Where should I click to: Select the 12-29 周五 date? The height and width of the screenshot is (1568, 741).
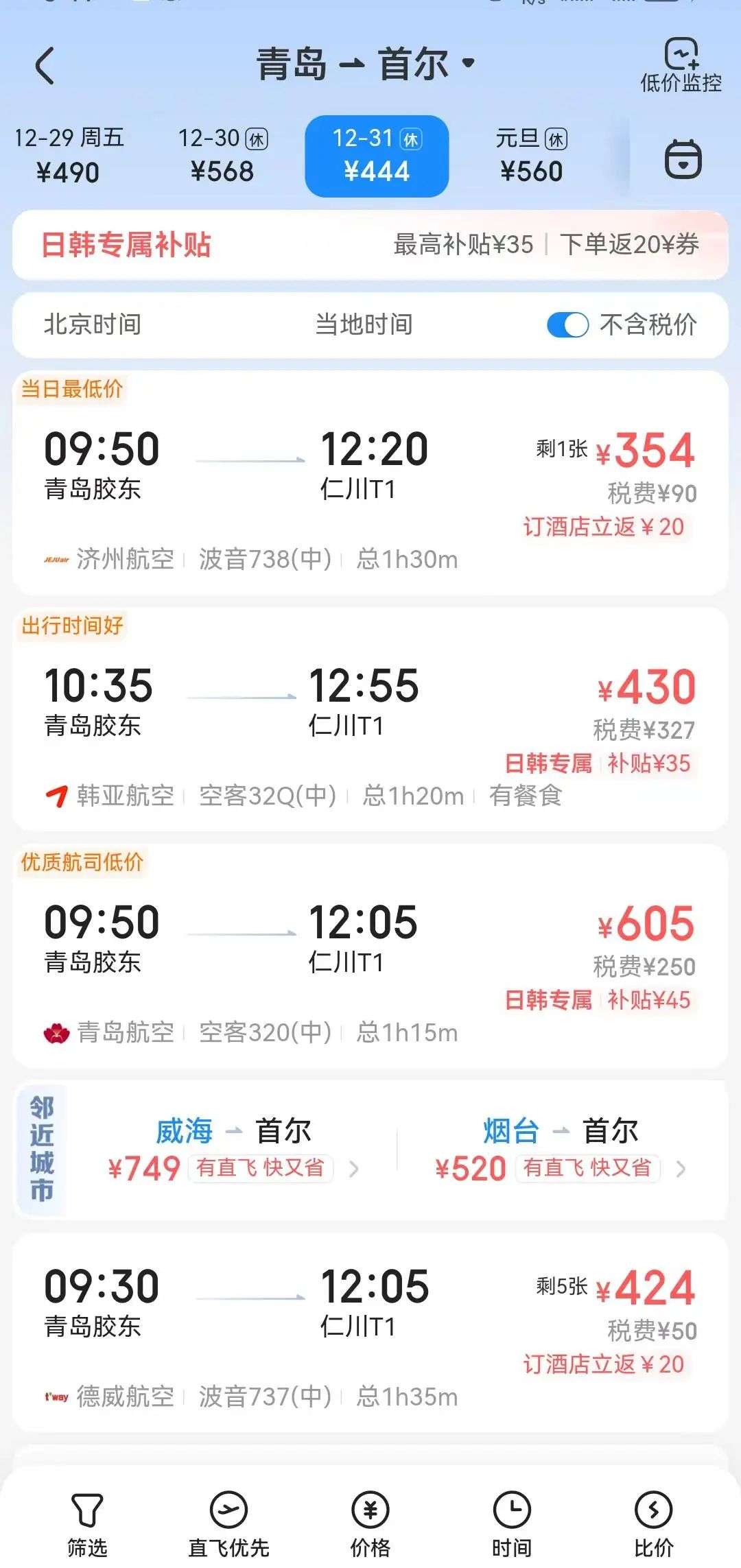[69, 156]
